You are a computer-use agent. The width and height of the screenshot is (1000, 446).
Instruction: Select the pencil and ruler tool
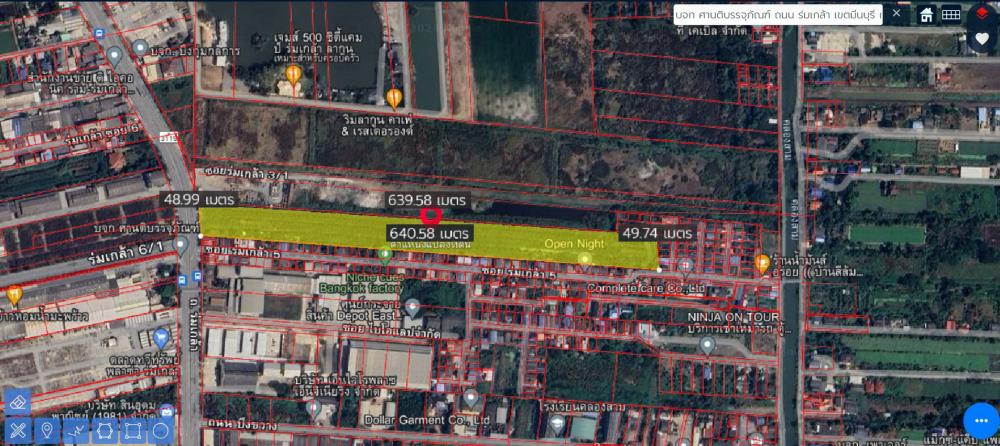[17, 430]
